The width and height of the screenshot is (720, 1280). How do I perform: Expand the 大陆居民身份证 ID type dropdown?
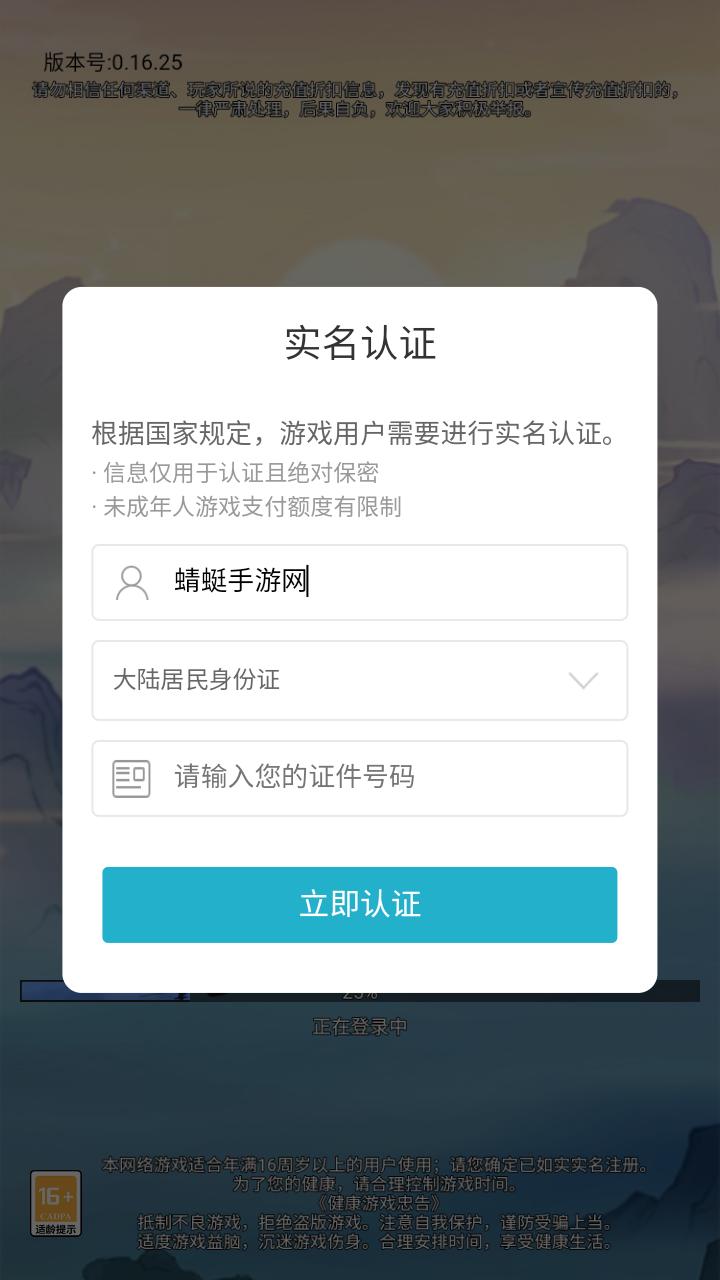click(x=360, y=680)
